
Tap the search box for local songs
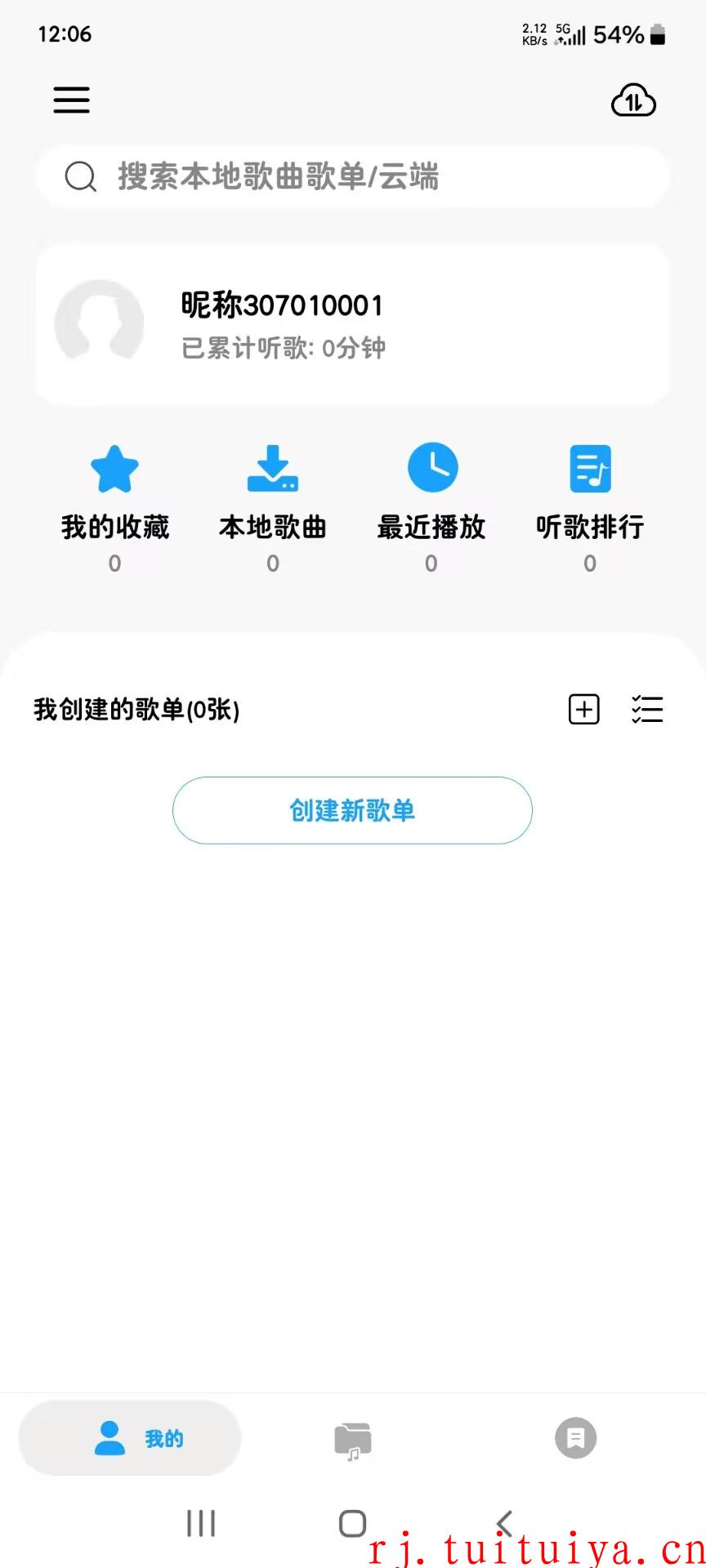click(x=353, y=176)
